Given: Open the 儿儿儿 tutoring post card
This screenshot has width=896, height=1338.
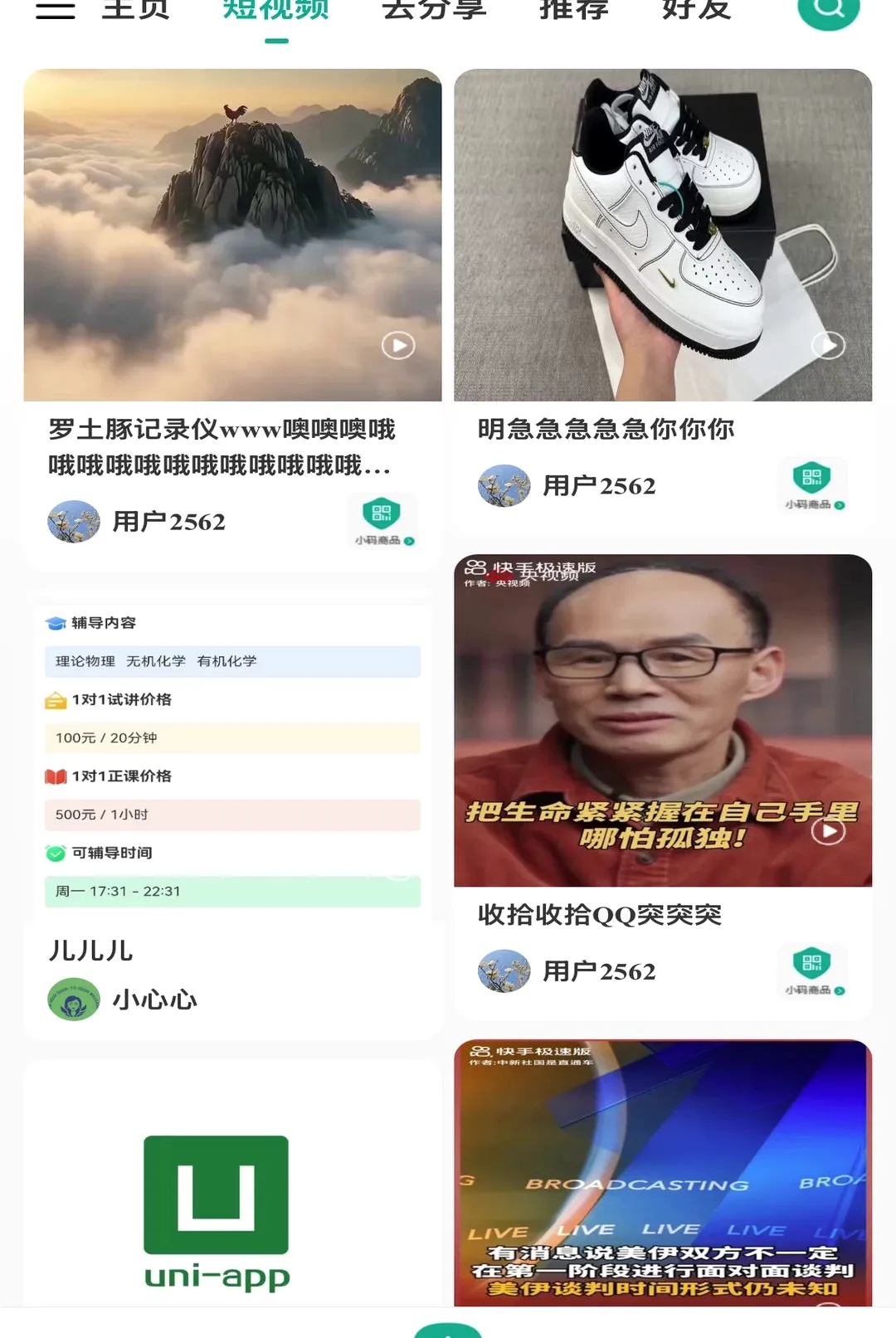Looking at the screenshot, I should (232, 813).
